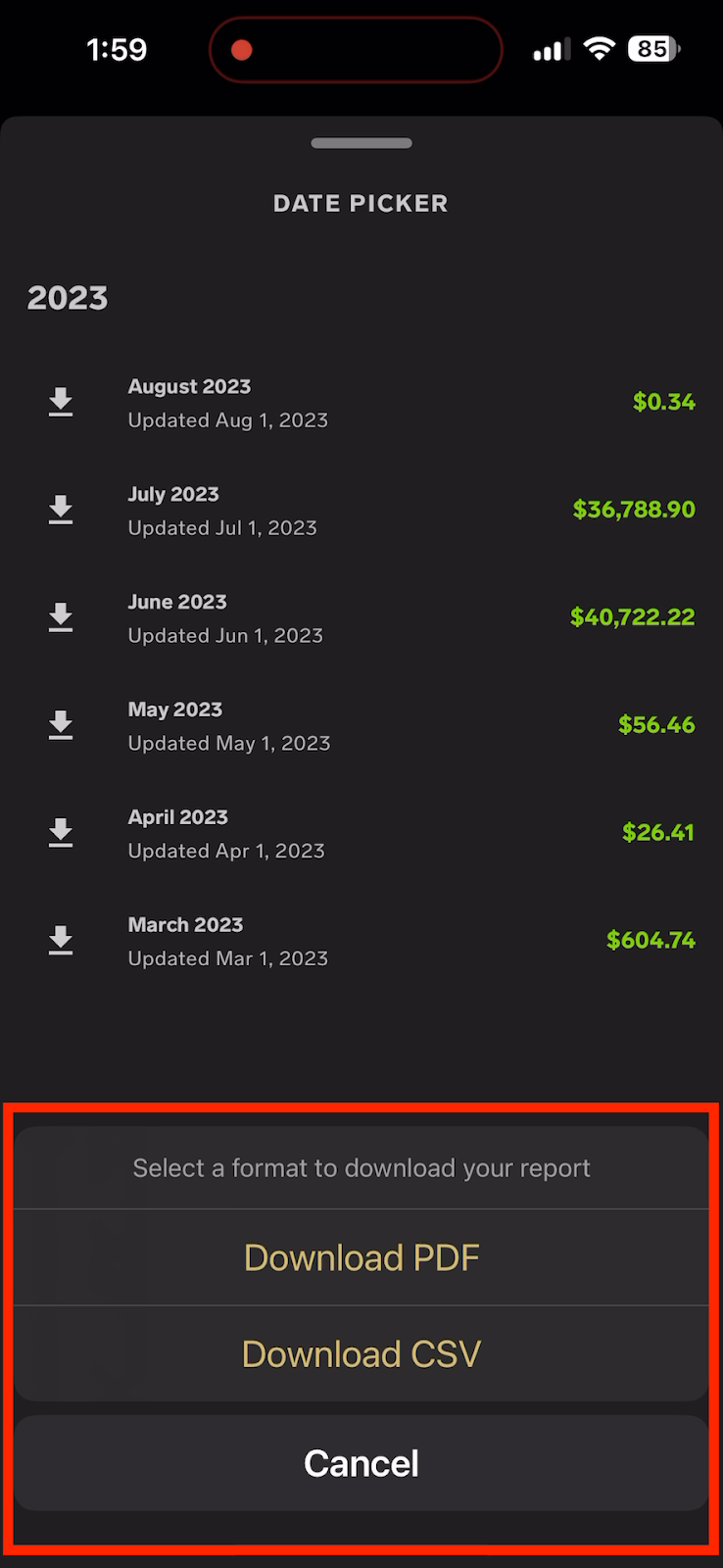Image resolution: width=723 pixels, height=1568 pixels.
Task: Download the May 2023 report
Action: pos(61,725)
